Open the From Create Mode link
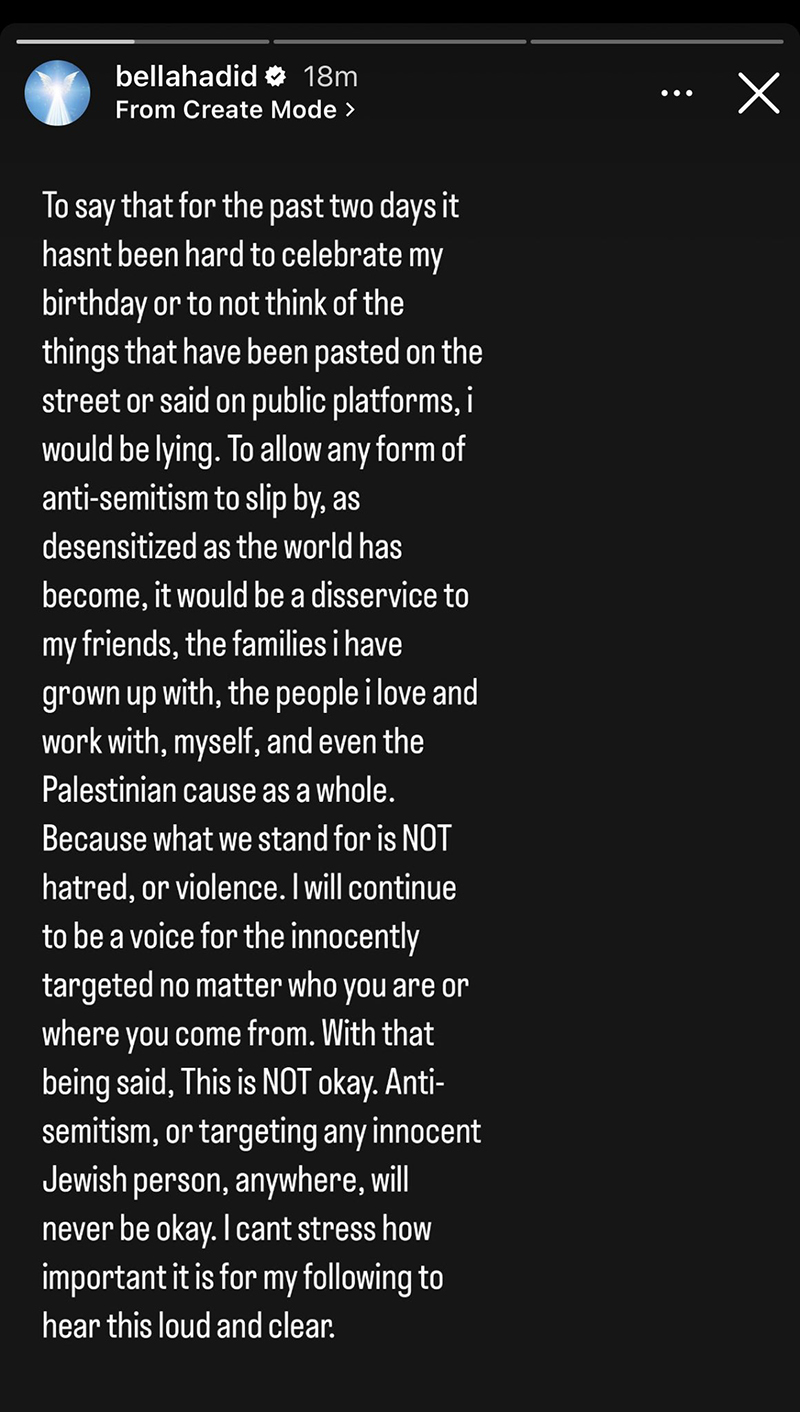The image size is (800, 1412). (235, 110)
